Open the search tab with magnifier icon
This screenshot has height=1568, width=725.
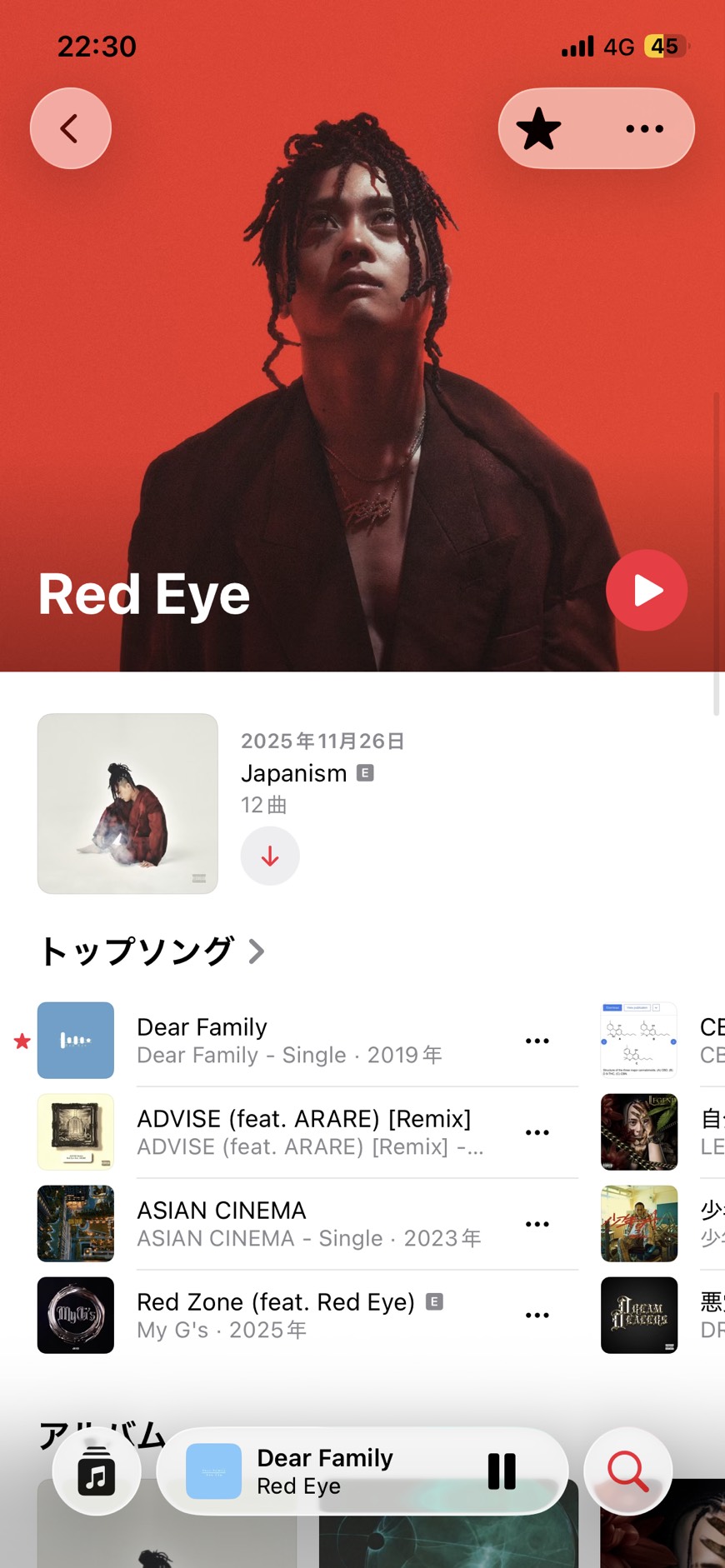tap(627, 1471)
